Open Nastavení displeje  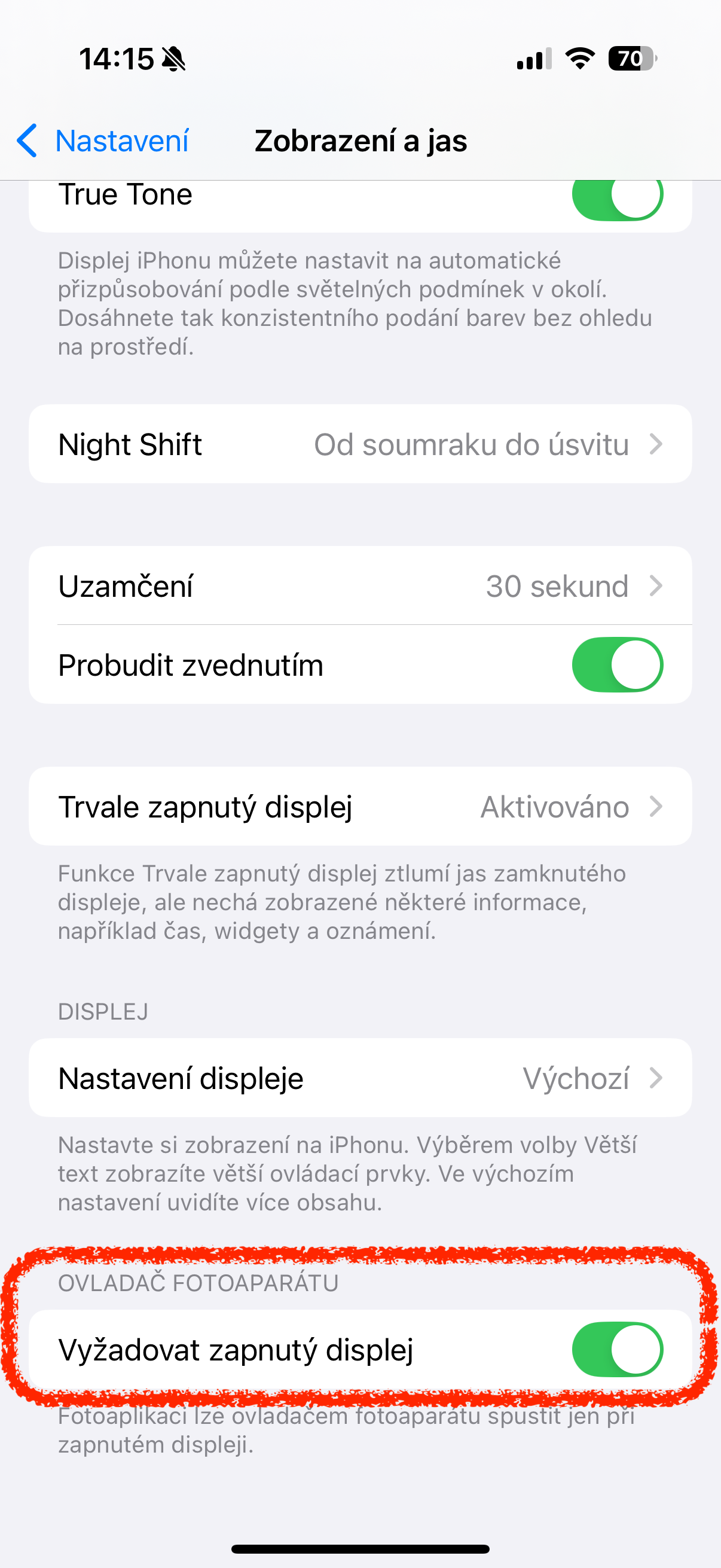click(x=360, y=1078)
